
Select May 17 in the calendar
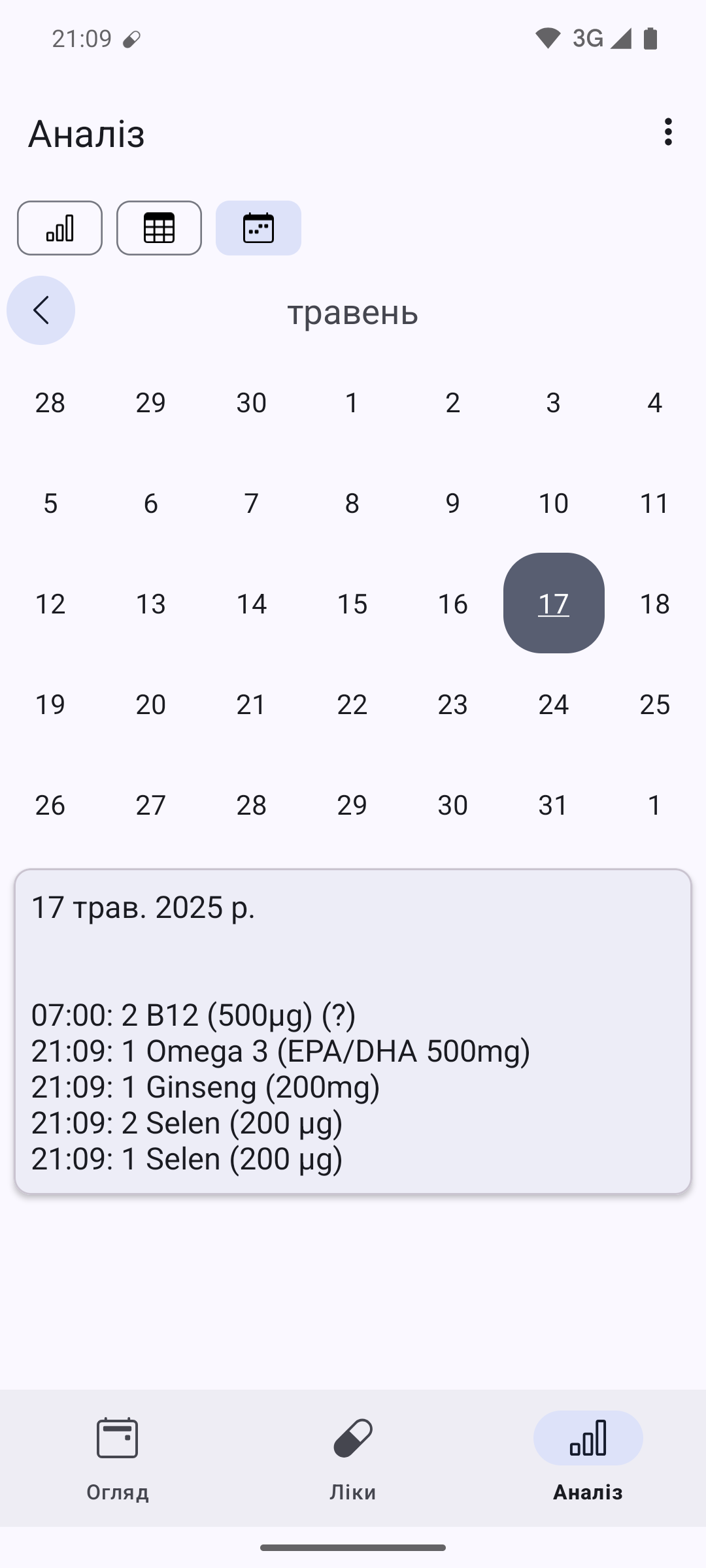pyautogui.click(x=553, y=603)
